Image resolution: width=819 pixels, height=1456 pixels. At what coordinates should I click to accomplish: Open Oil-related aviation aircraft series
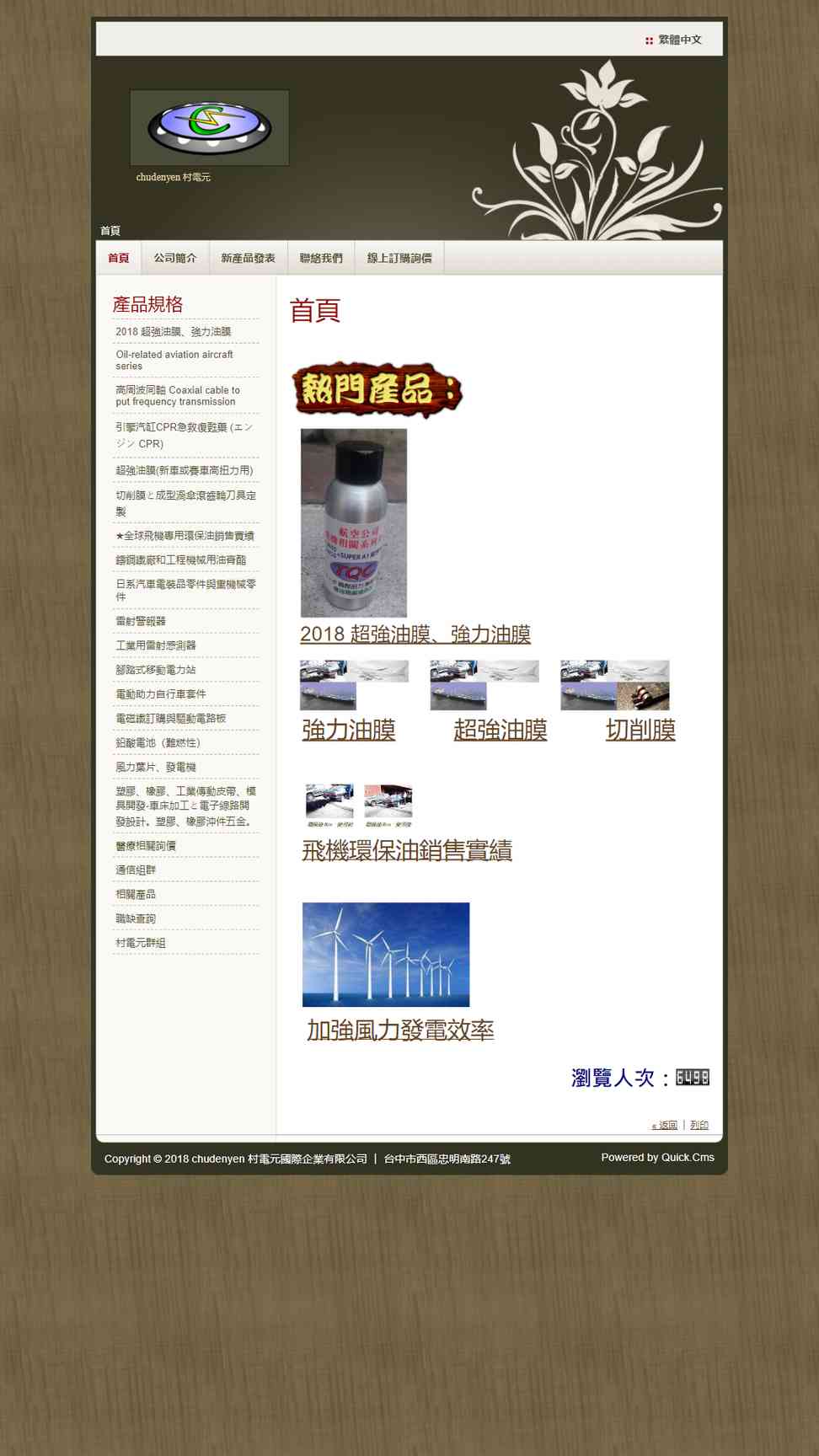tap(174, 360)
